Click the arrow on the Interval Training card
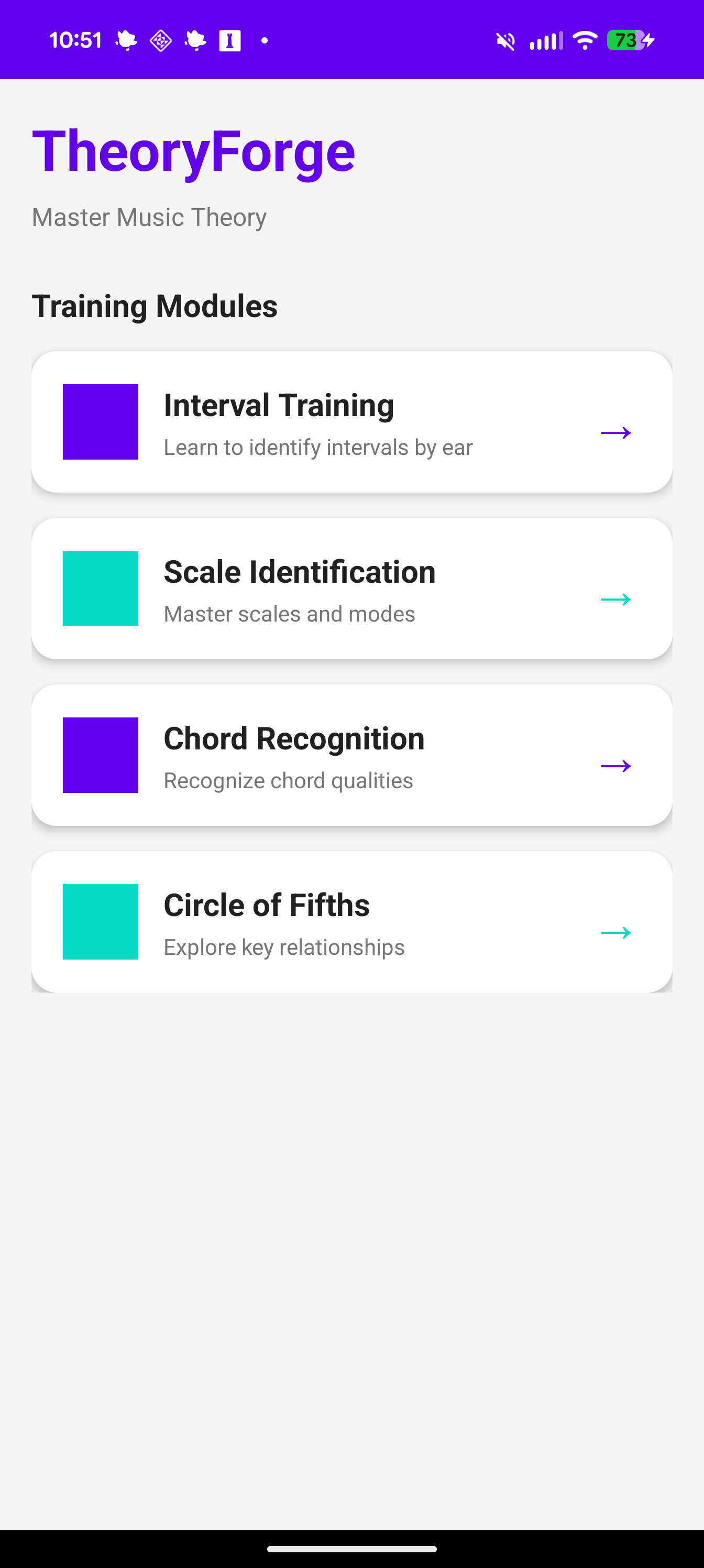 pyautogui.click(x=617, y=433)
